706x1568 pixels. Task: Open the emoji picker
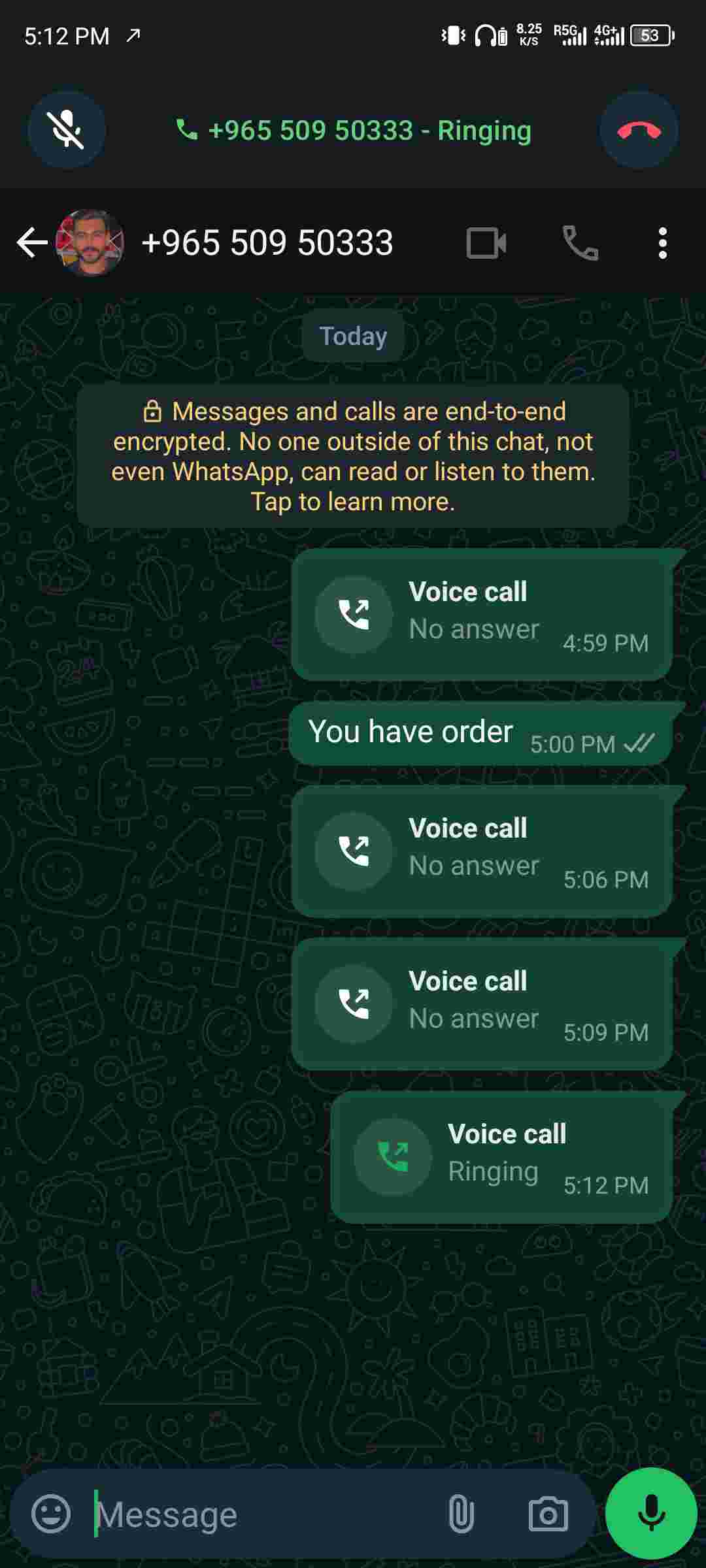point(51,1514)
